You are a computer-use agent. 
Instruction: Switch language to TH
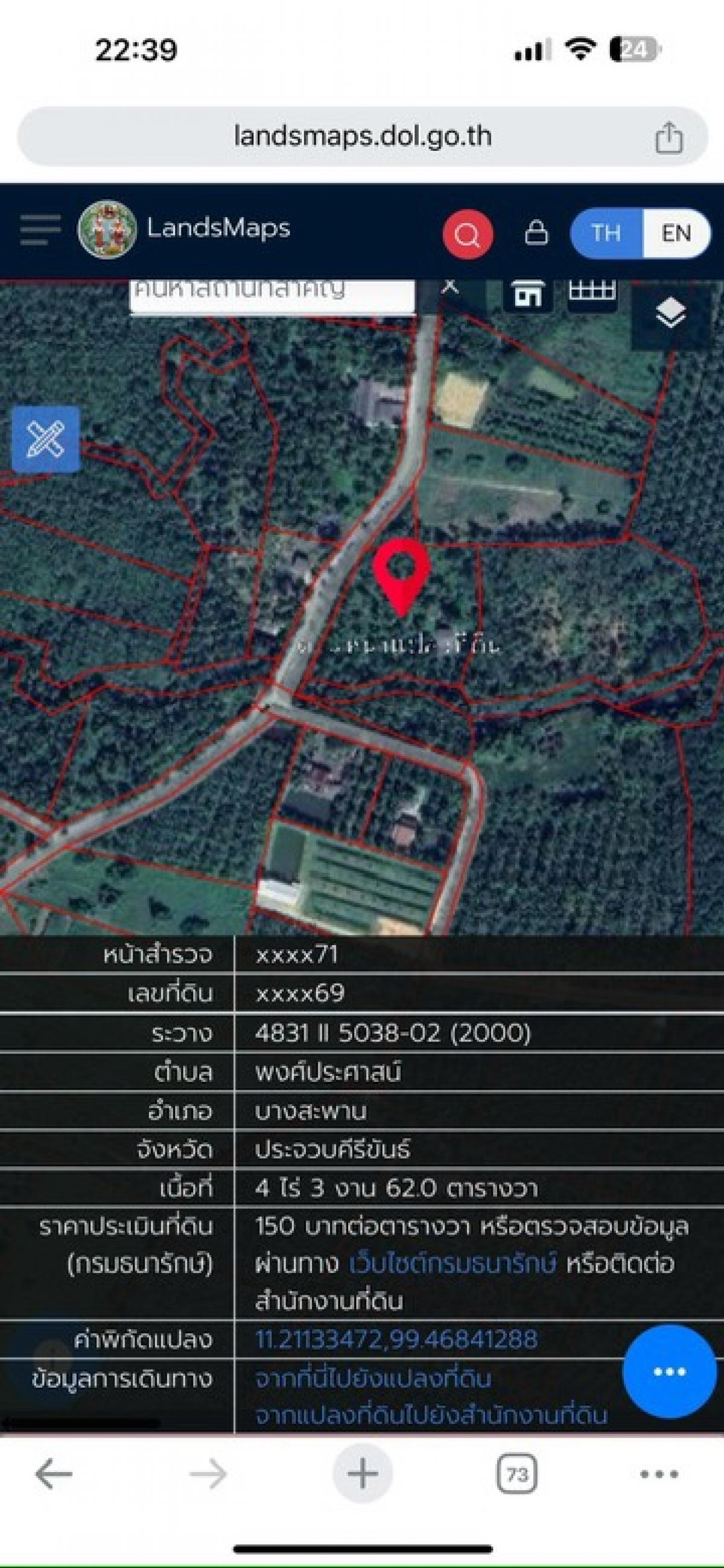click(x=606, y=233)
